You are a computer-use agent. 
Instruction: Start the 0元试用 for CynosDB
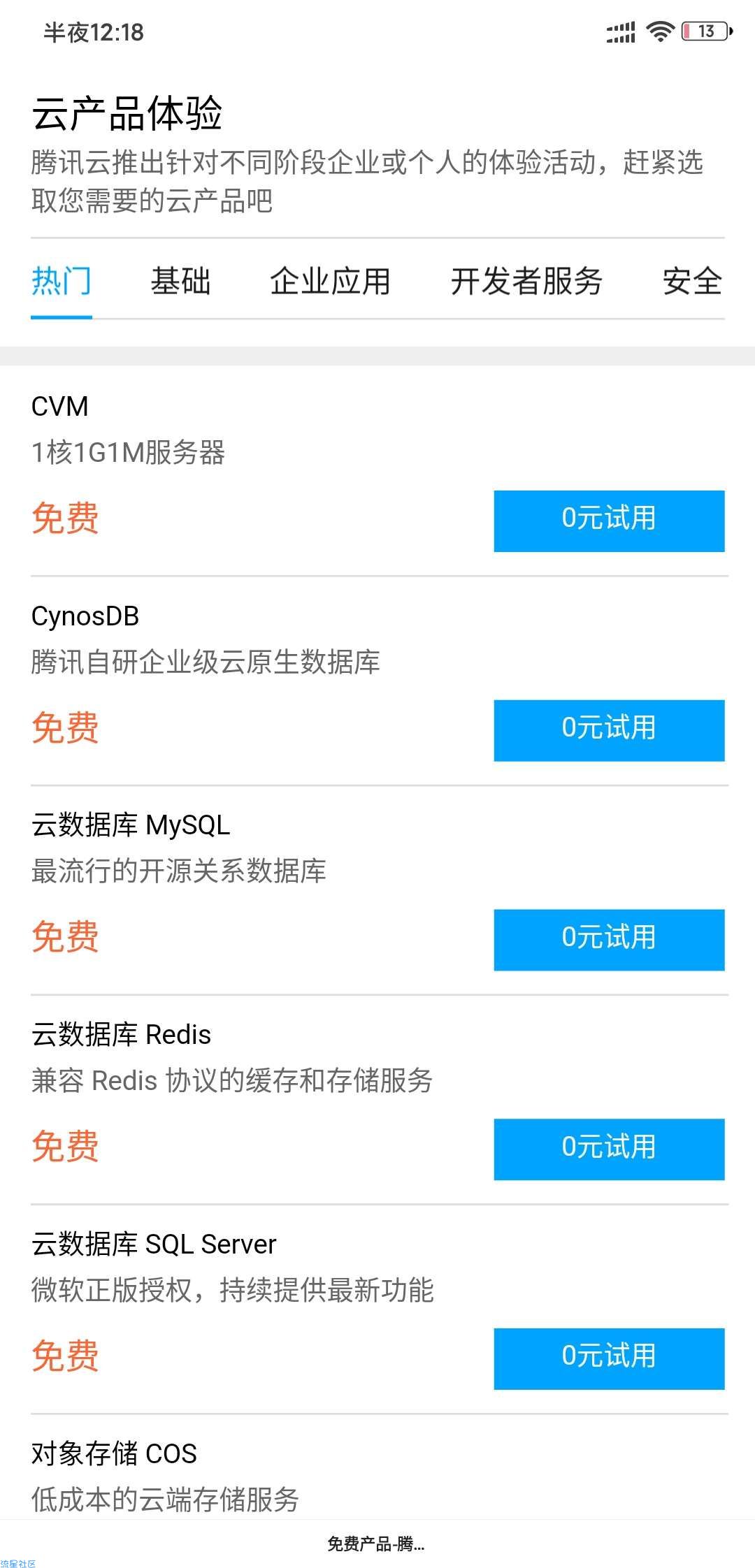pos(609,730)
